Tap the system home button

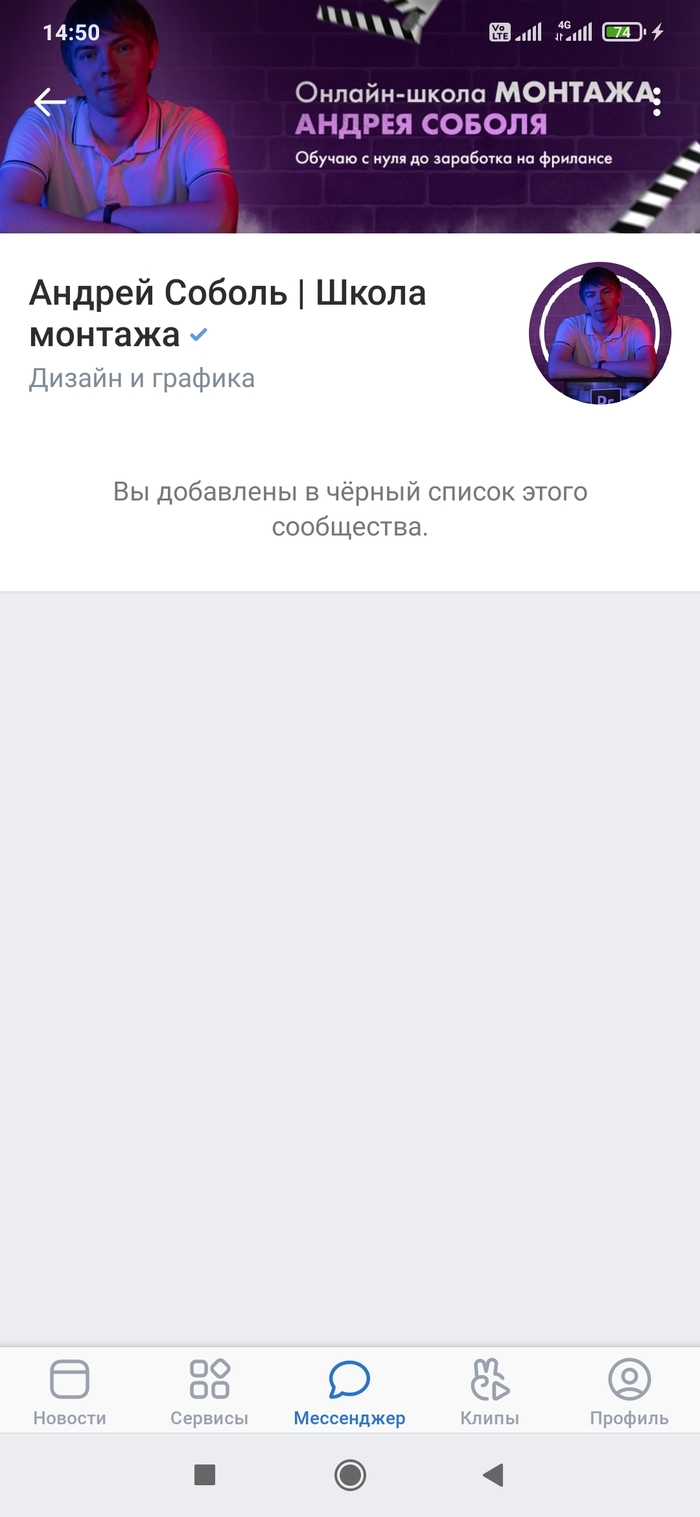coord(350,1474)
